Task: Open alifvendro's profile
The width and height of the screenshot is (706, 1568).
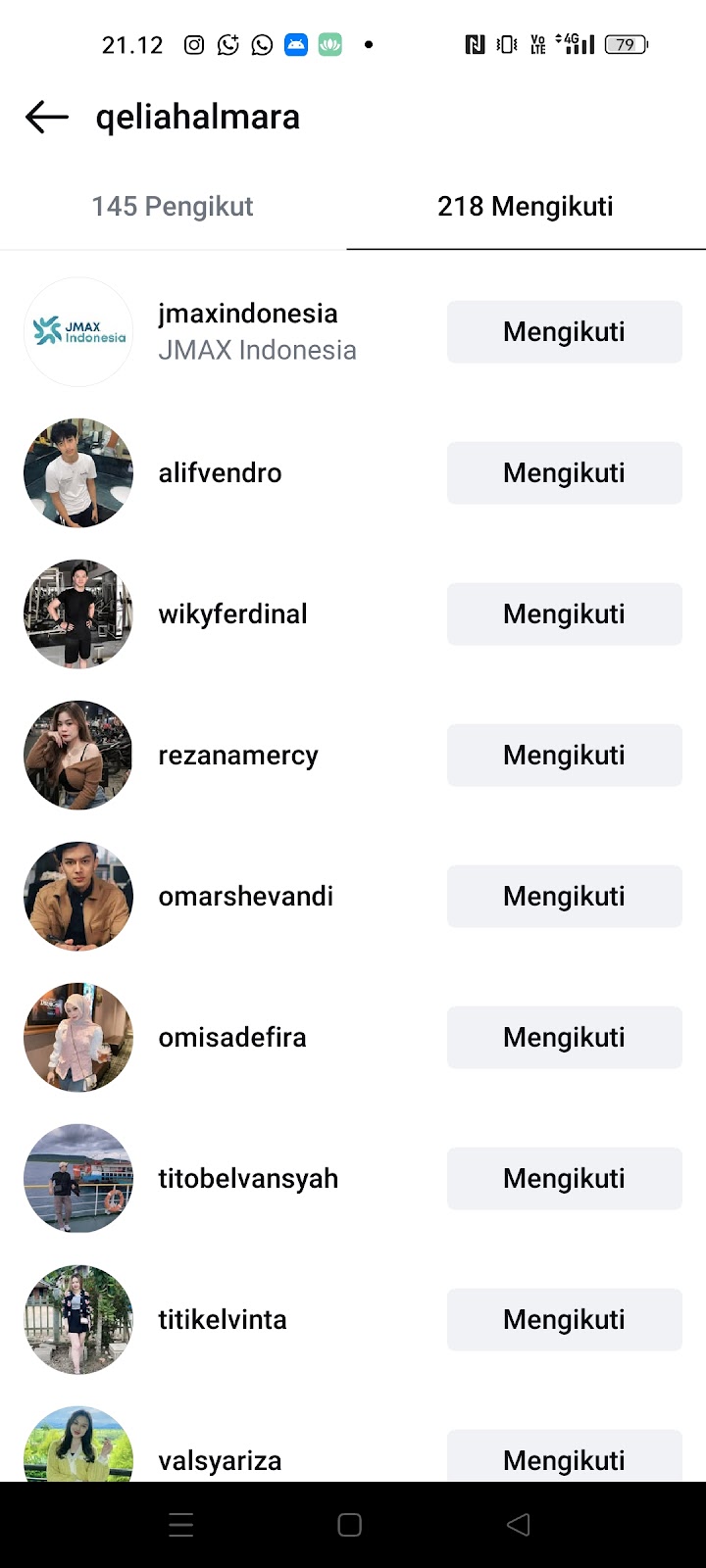Action: click(x=220, y=473)
